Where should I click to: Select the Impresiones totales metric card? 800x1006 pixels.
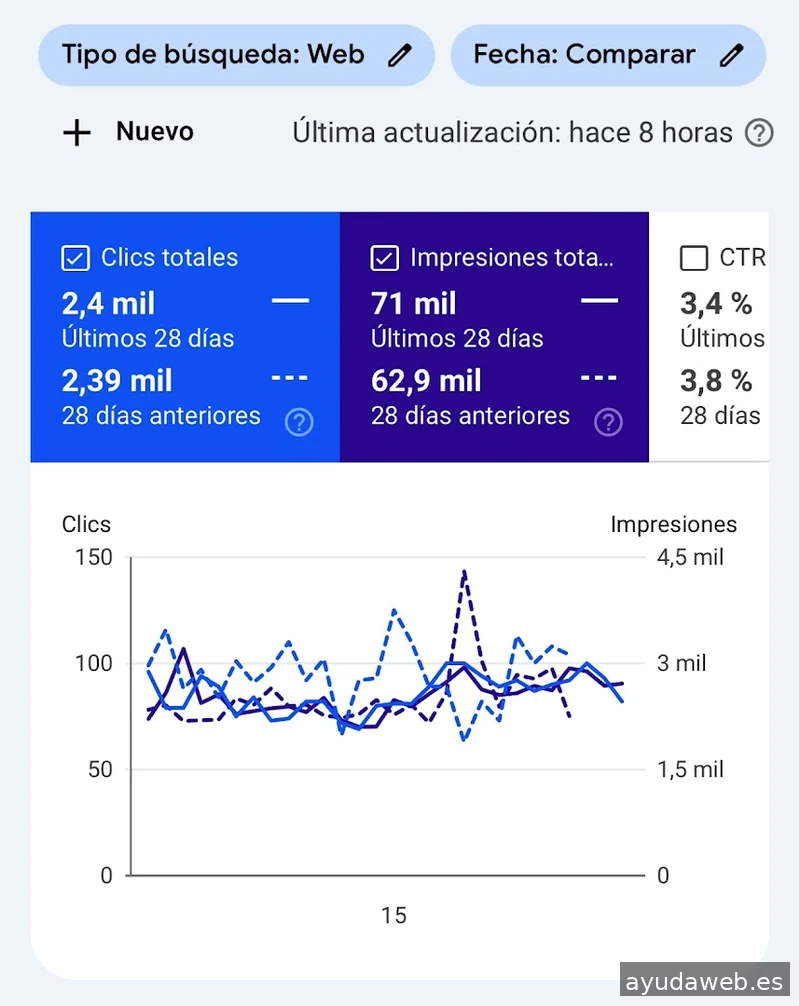(x=494, y=335)
